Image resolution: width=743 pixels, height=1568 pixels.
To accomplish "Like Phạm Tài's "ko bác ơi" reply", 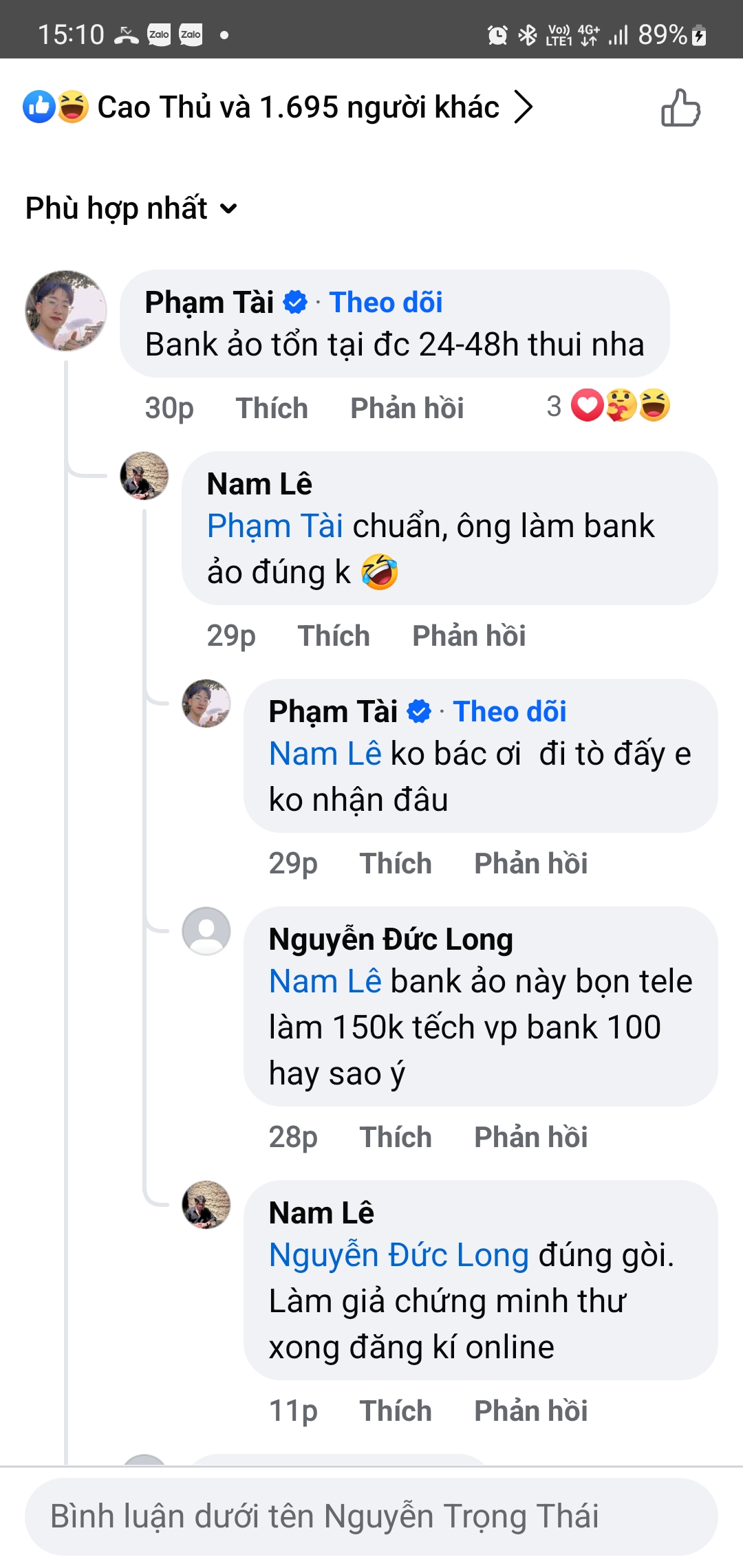I will 395,863.
